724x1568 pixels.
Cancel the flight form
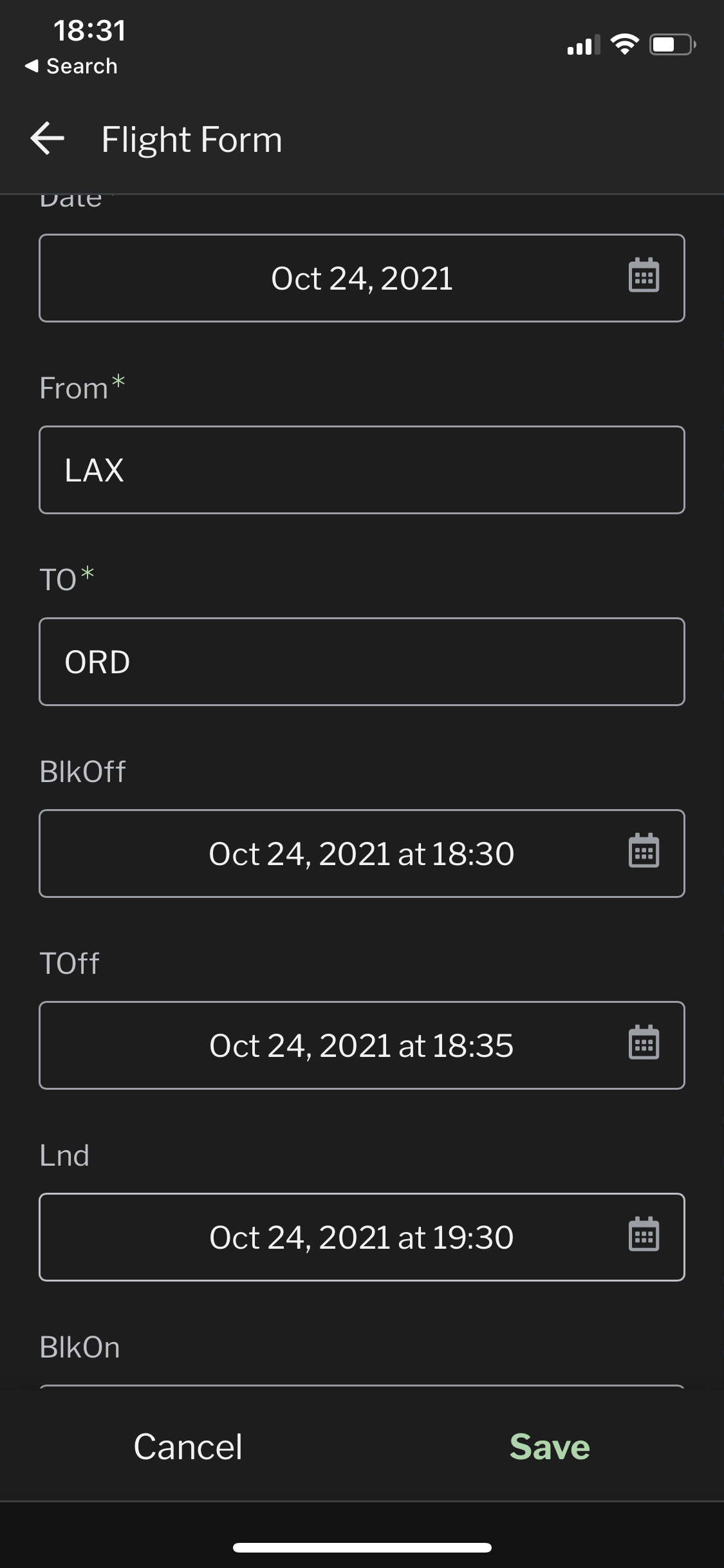(x=187, y=1446)
